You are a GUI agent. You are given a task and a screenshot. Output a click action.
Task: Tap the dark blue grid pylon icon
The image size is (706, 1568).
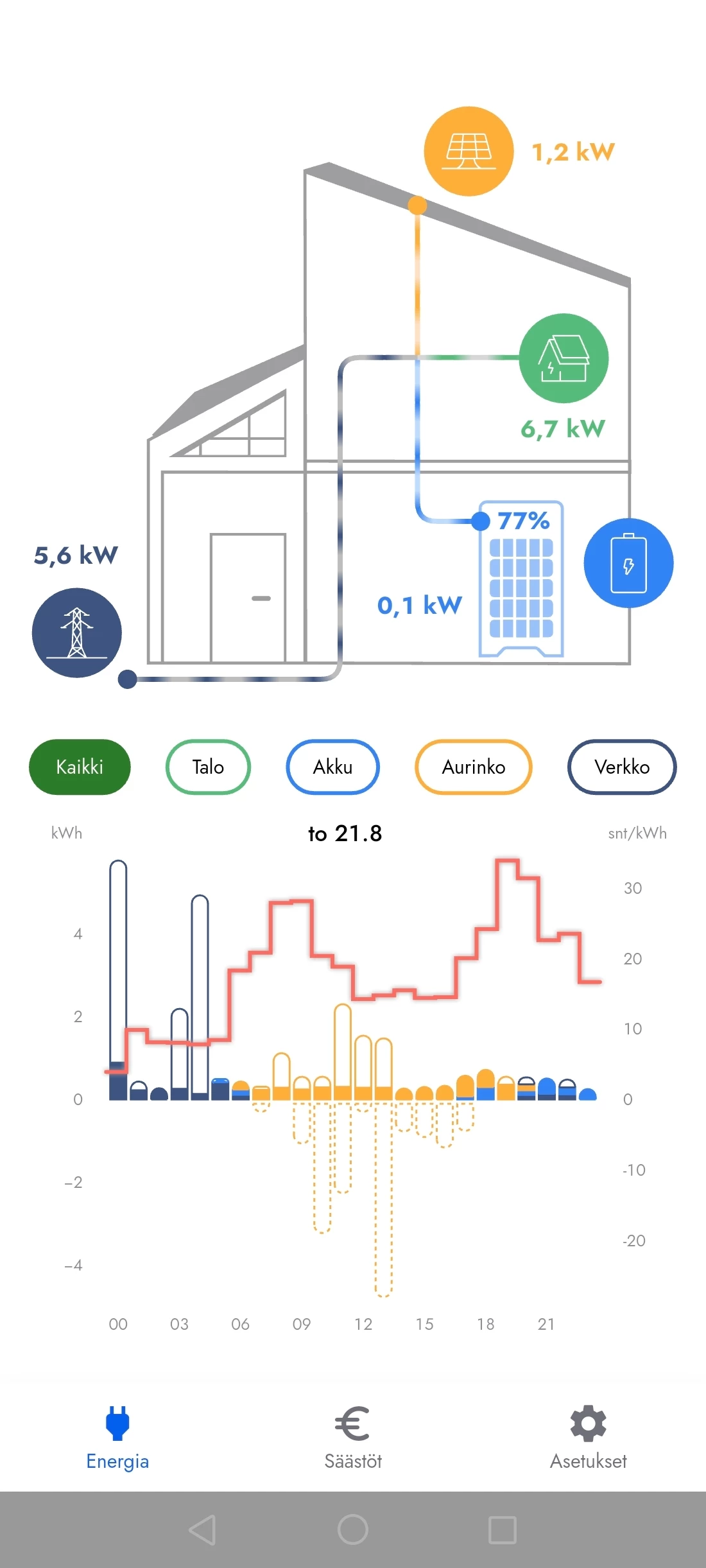(x=77, y=632)
